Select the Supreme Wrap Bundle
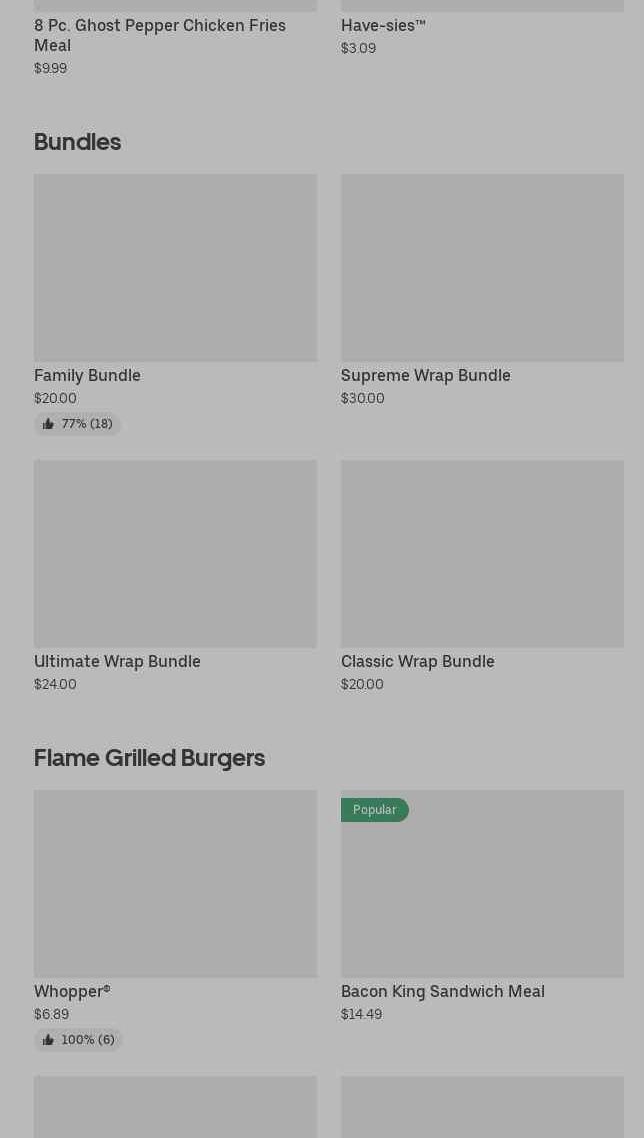 pyautogui.click(x=482, y=268)
